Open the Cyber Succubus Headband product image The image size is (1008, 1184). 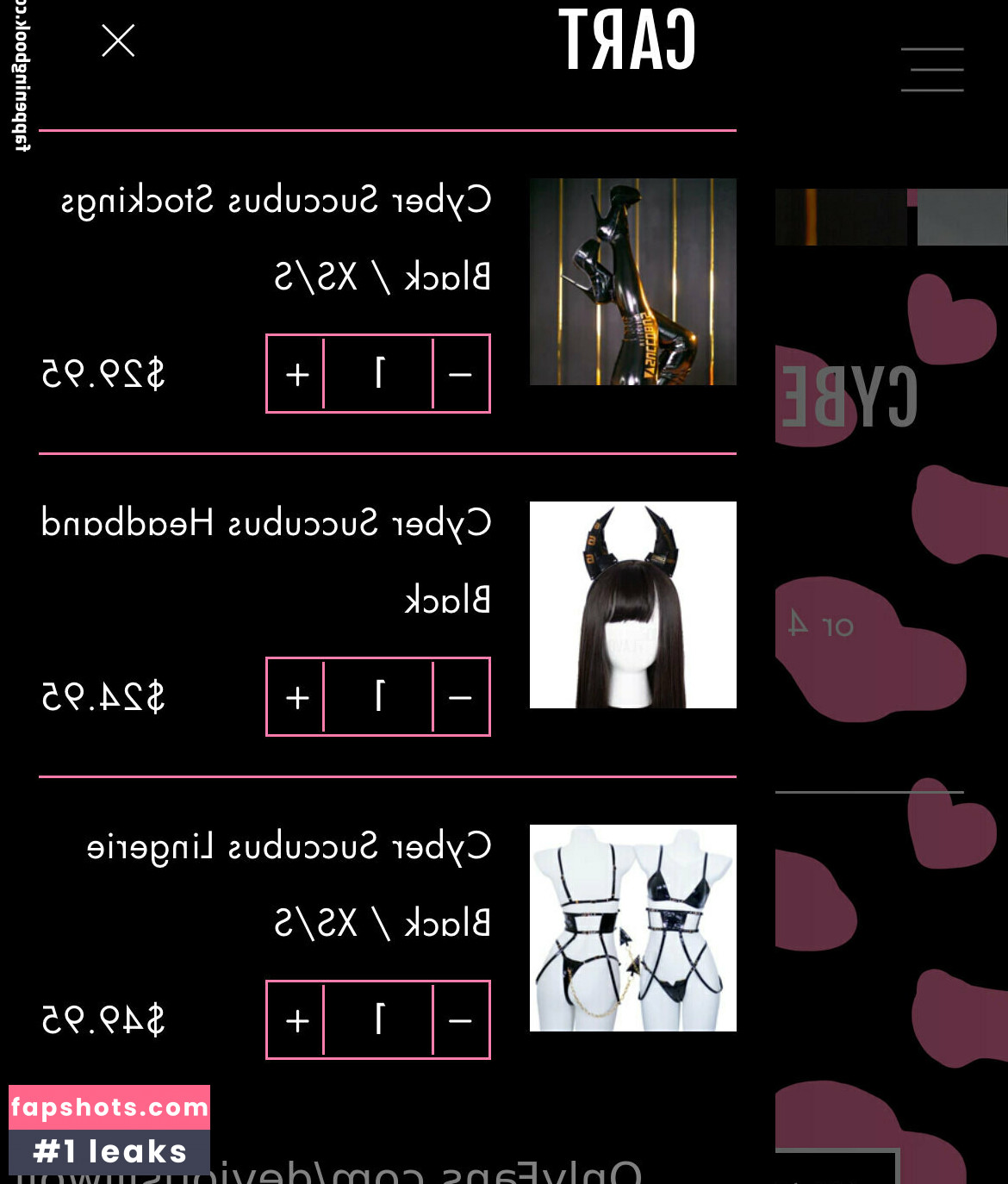632,605
